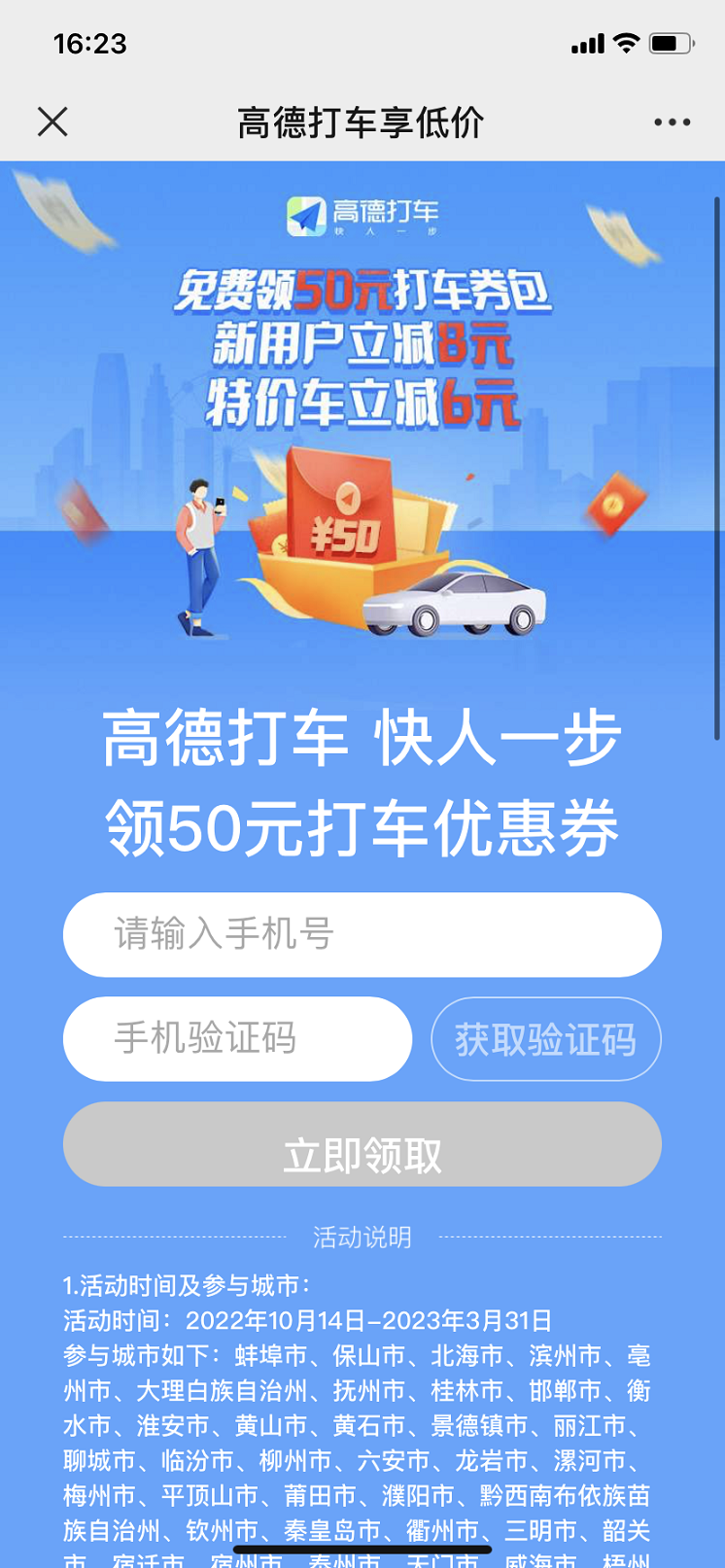The width and height of the screenshot is (725, 1568).
Task: Request code via 获取验证码 button
Action: click(545, 1039)
